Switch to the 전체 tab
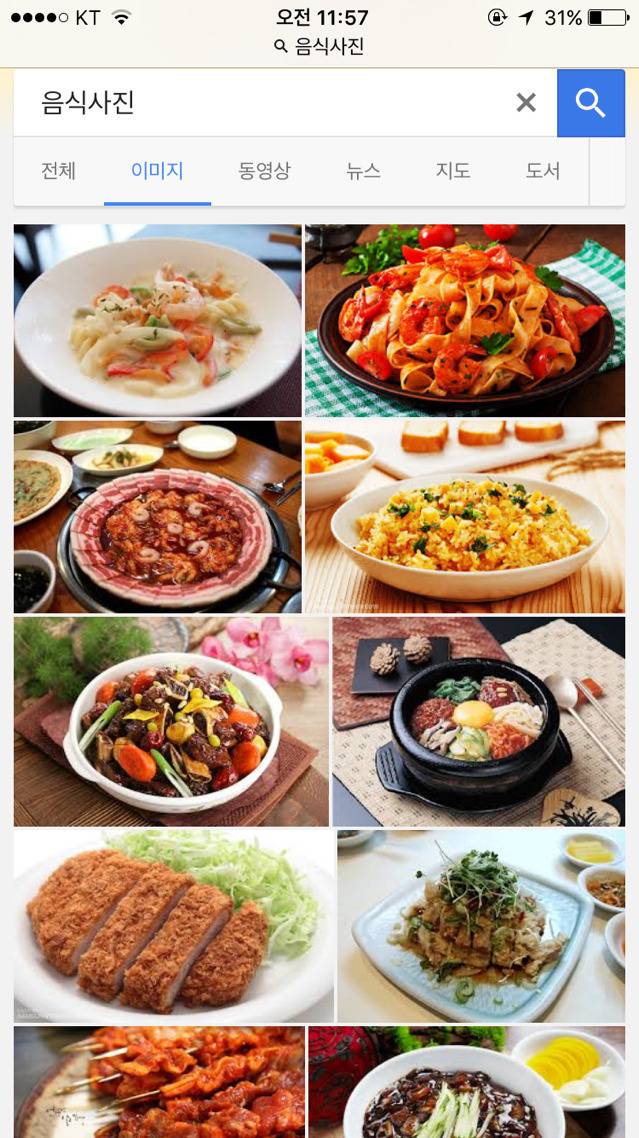Screen dimensions: 639x1138 point(58,171)
